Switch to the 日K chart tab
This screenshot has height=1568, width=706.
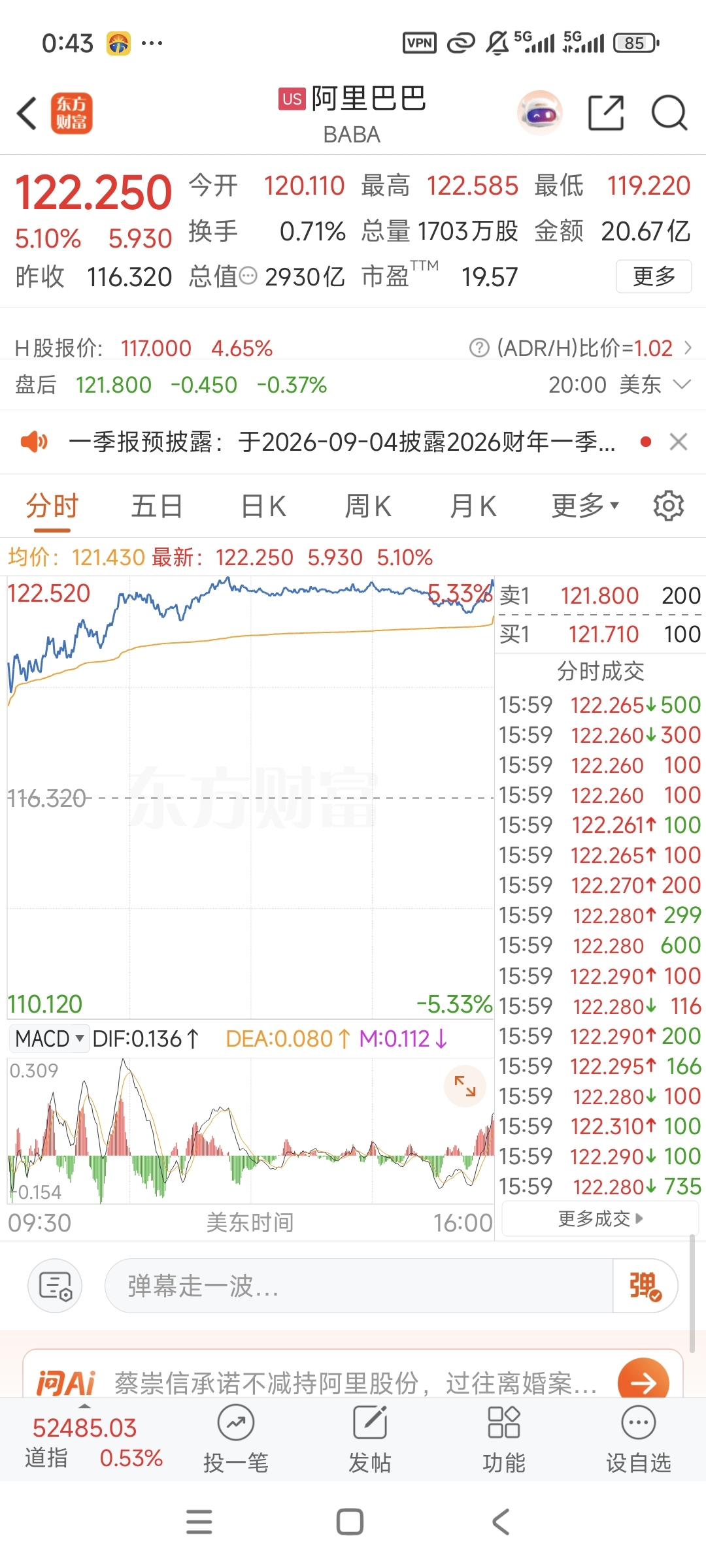tap(263, 506)
